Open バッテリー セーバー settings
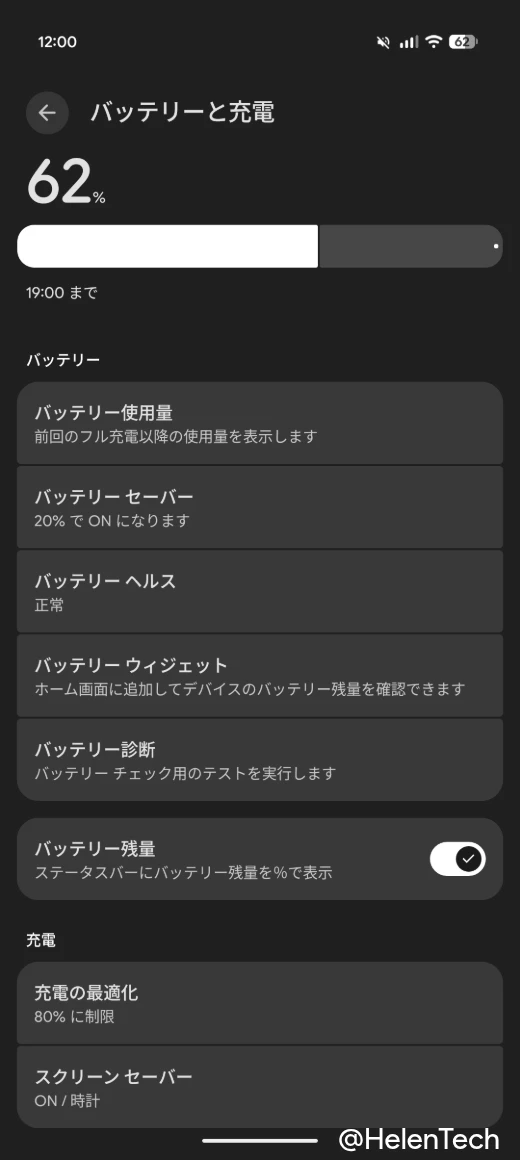The image size is (520, 1160). tap(260, 507)
